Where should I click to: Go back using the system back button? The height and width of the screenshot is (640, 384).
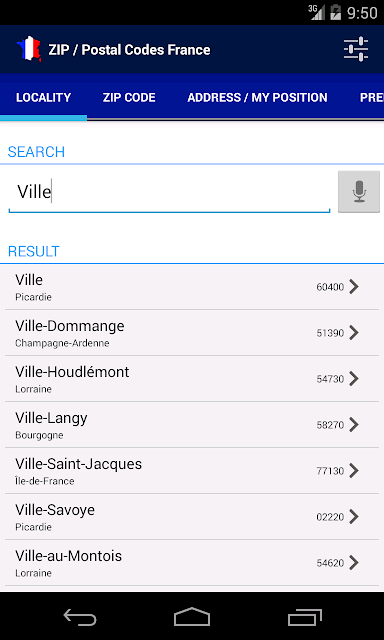[80, 617]
